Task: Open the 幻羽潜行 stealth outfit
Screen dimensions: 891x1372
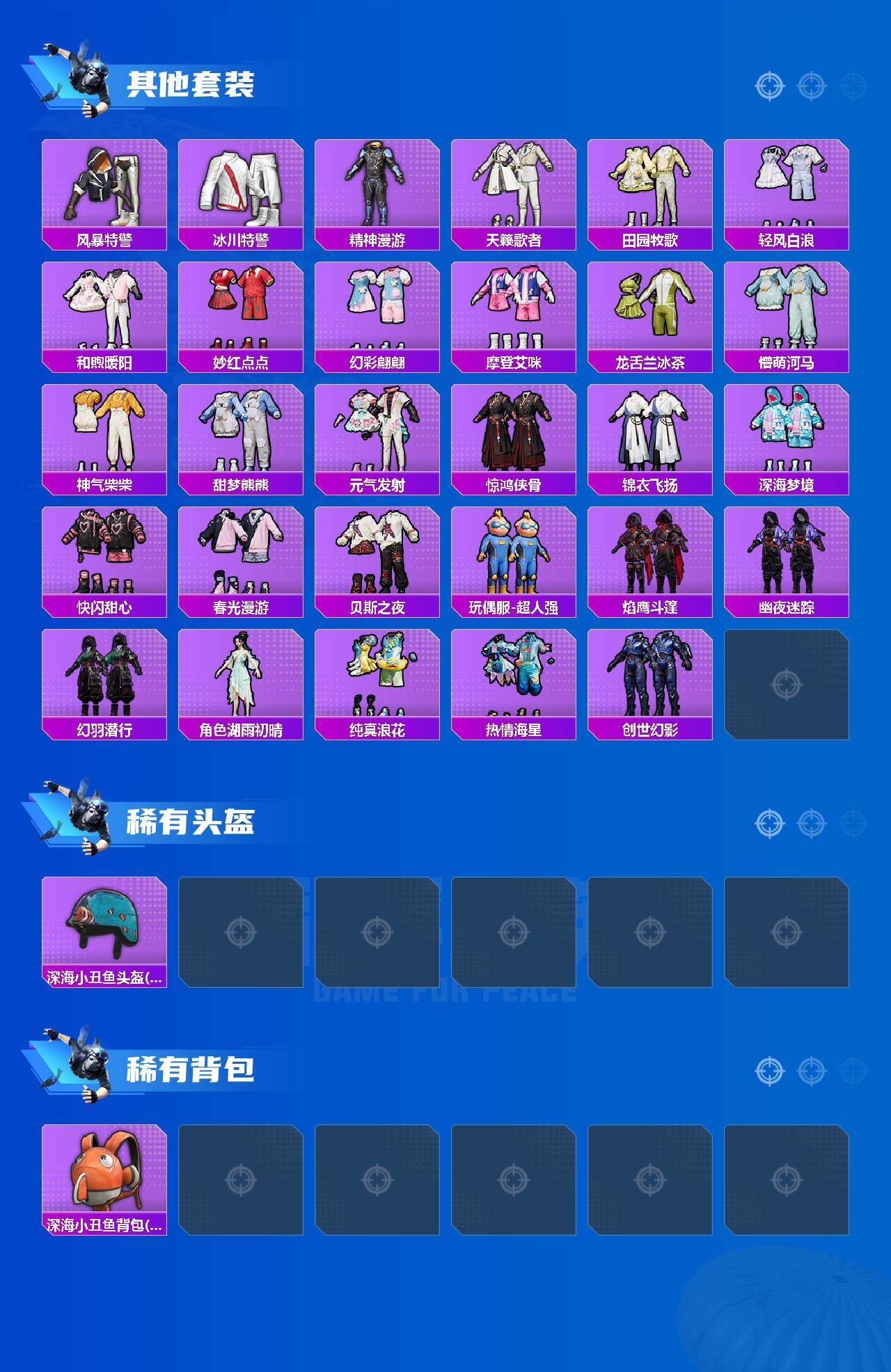Action: pos(104,678)
